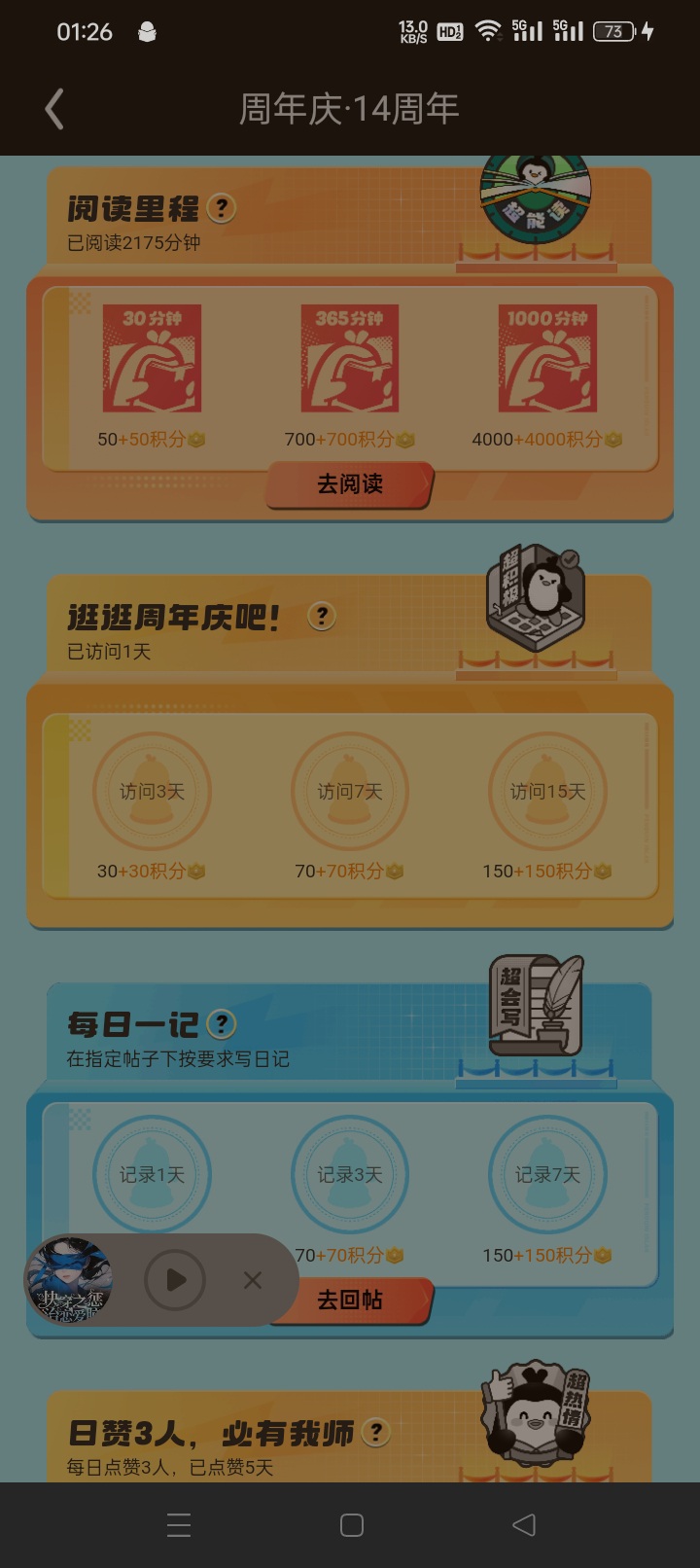
Task: Open the floating player's book cover
Action: [68, 1280]
